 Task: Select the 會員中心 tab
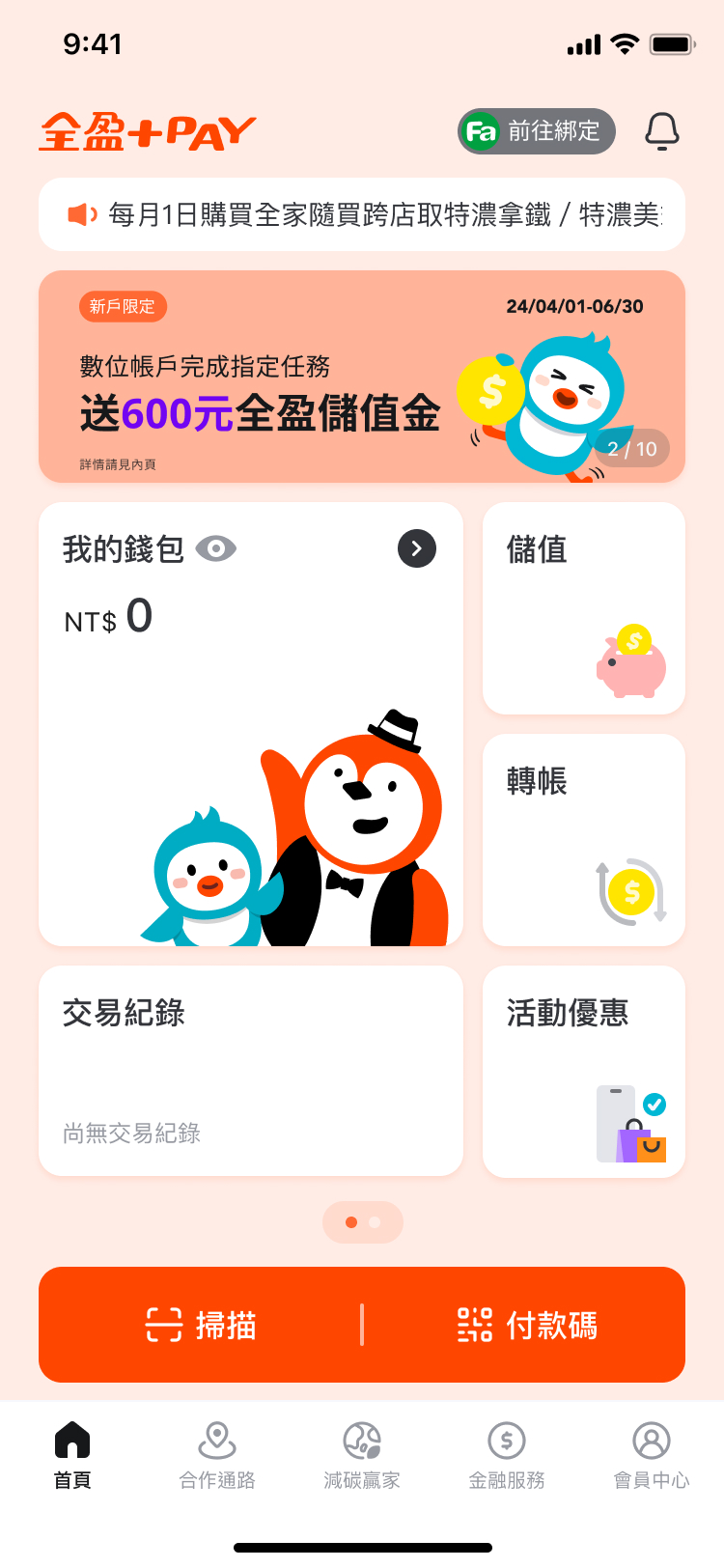coord(652,1454)
